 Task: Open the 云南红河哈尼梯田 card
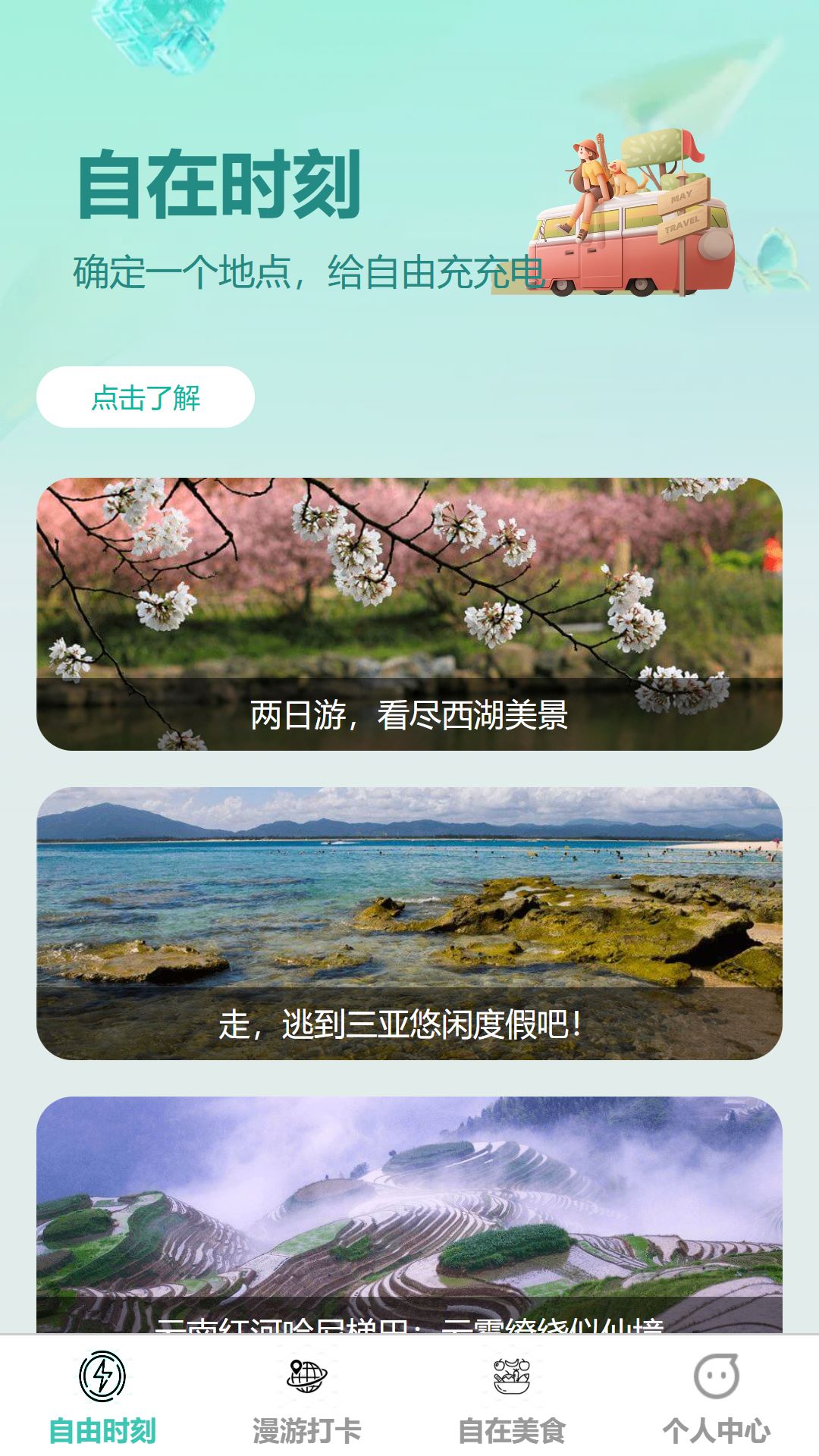(409, 1213)
